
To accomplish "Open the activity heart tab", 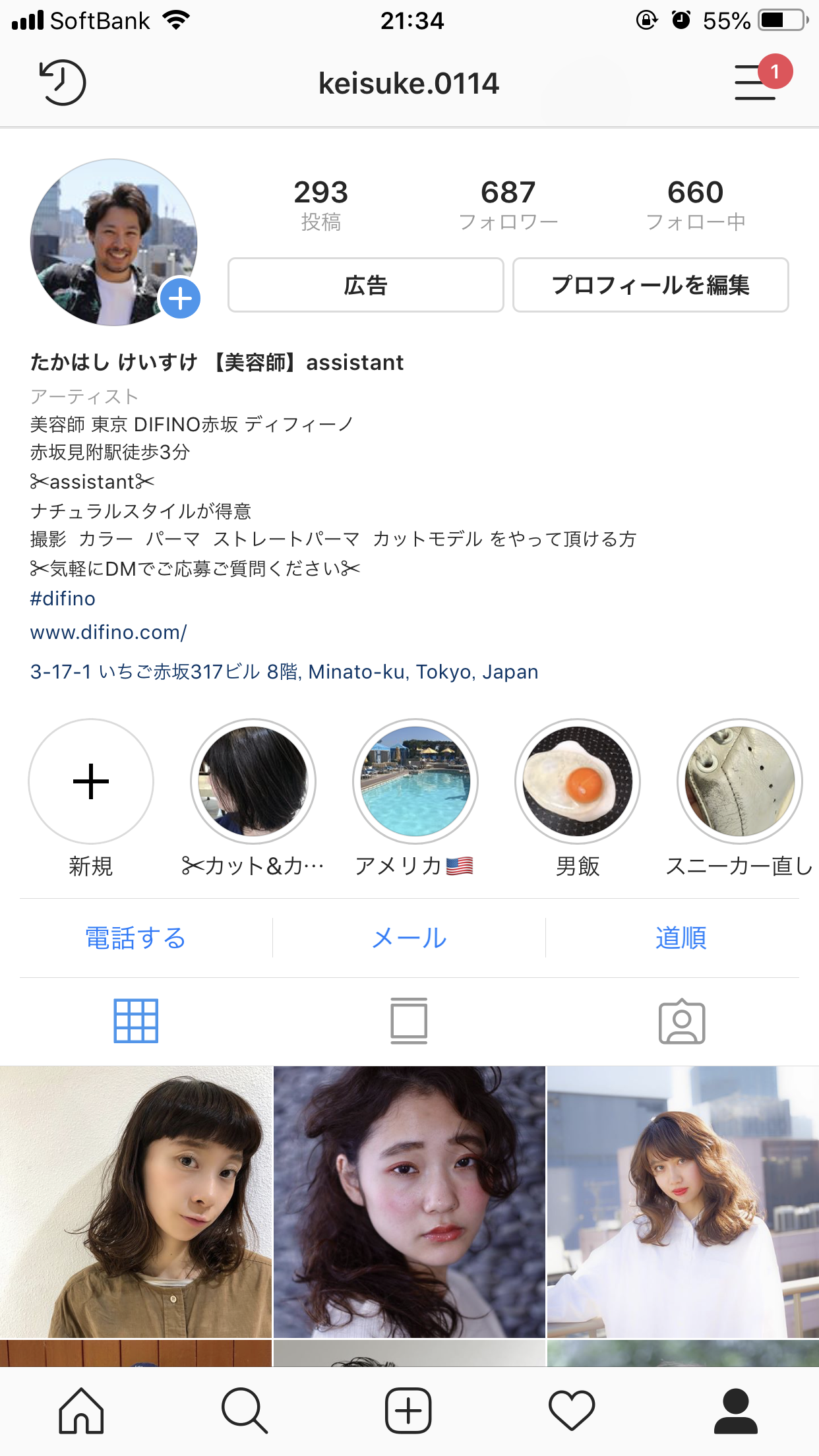I will pyautogui.click(x=572, y=1410).
